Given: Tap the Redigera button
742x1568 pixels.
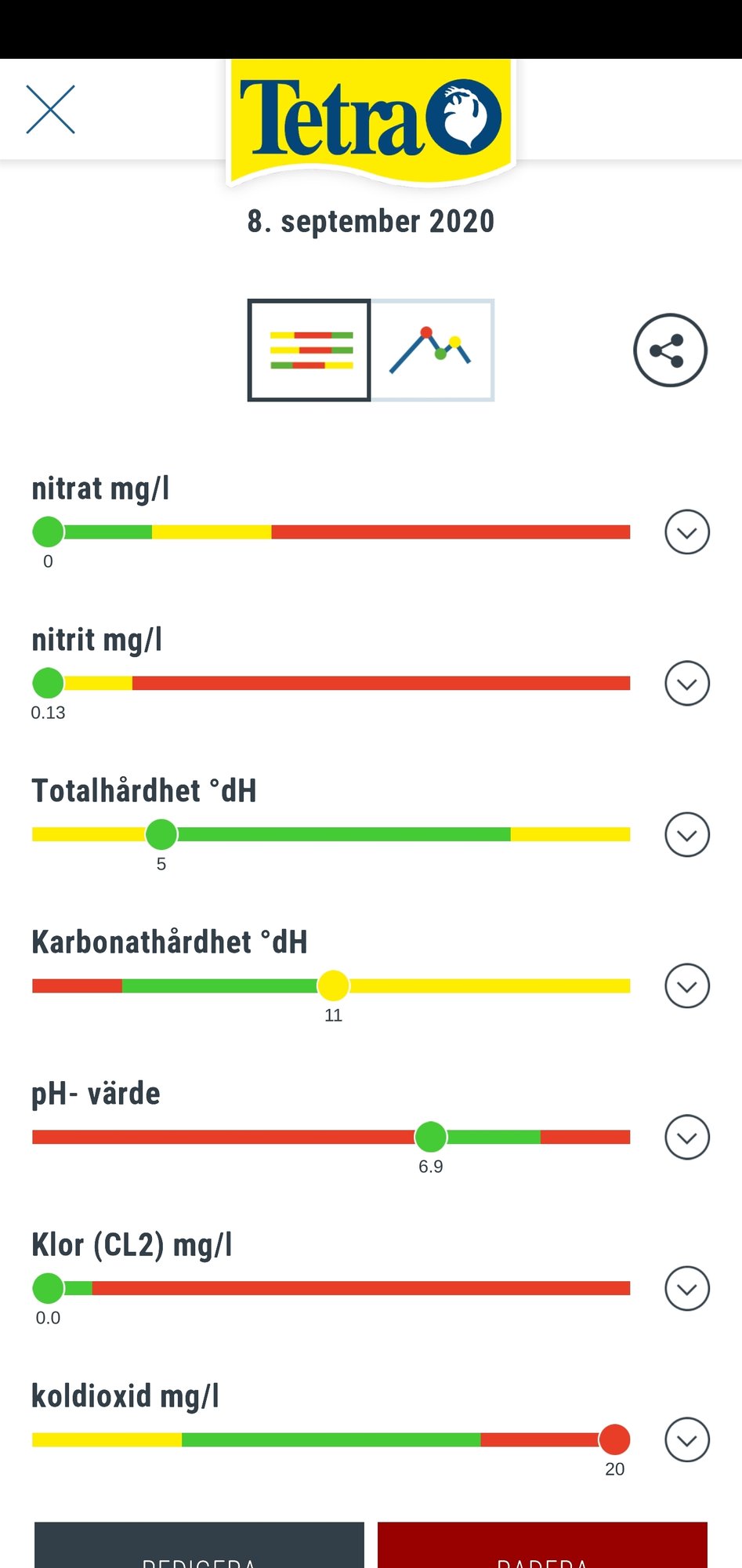Looking at the screenshot, I should pos(199,1545).
